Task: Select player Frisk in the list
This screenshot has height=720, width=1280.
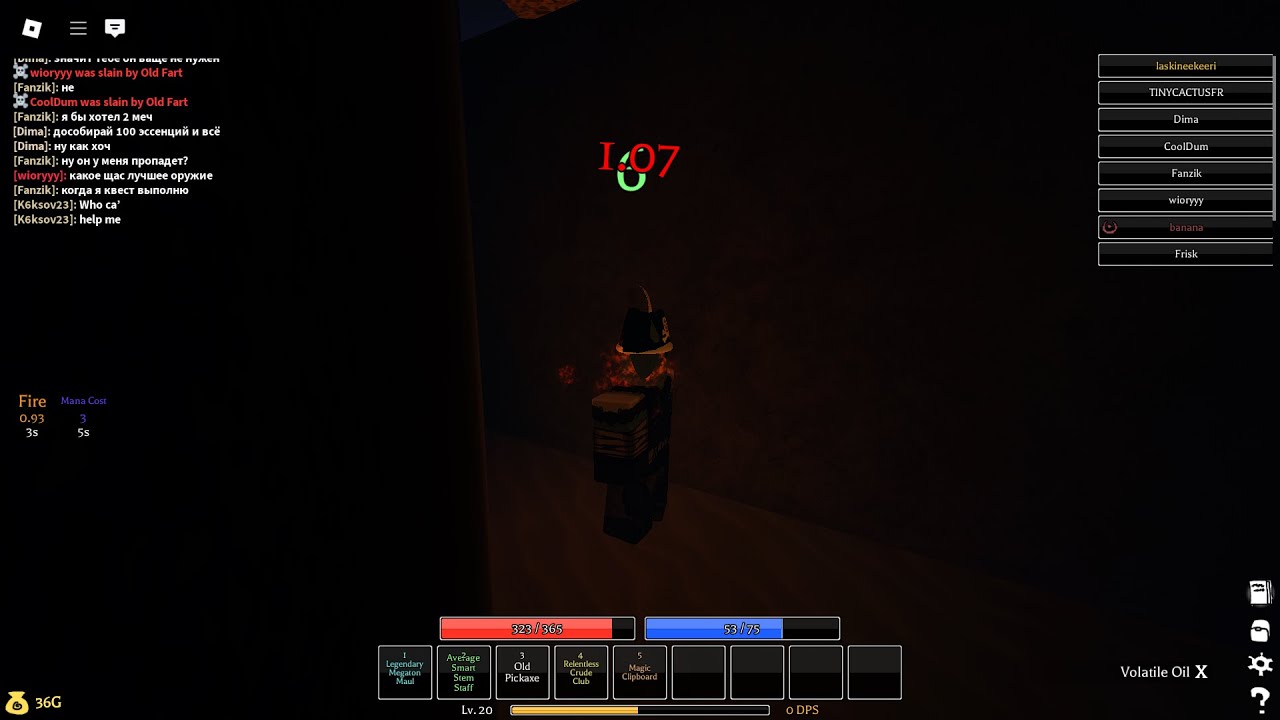Action: pos(1185,254)
